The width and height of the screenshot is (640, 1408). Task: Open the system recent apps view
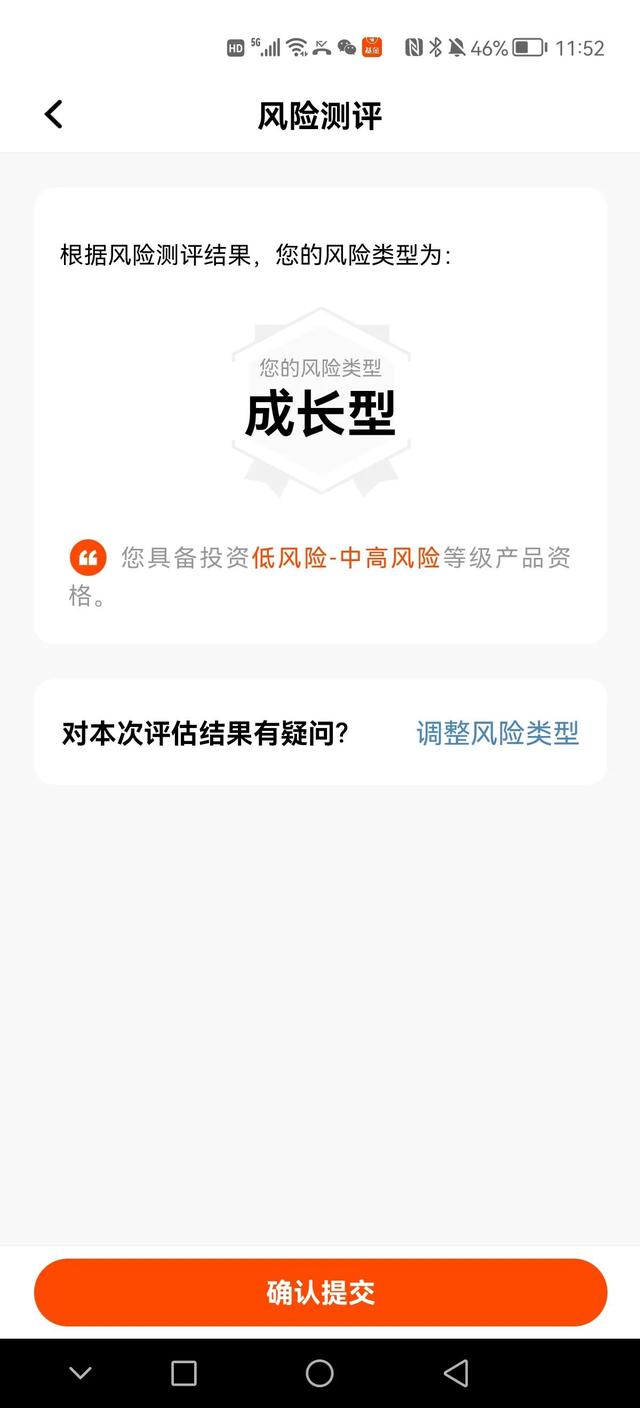(184, 1373)
